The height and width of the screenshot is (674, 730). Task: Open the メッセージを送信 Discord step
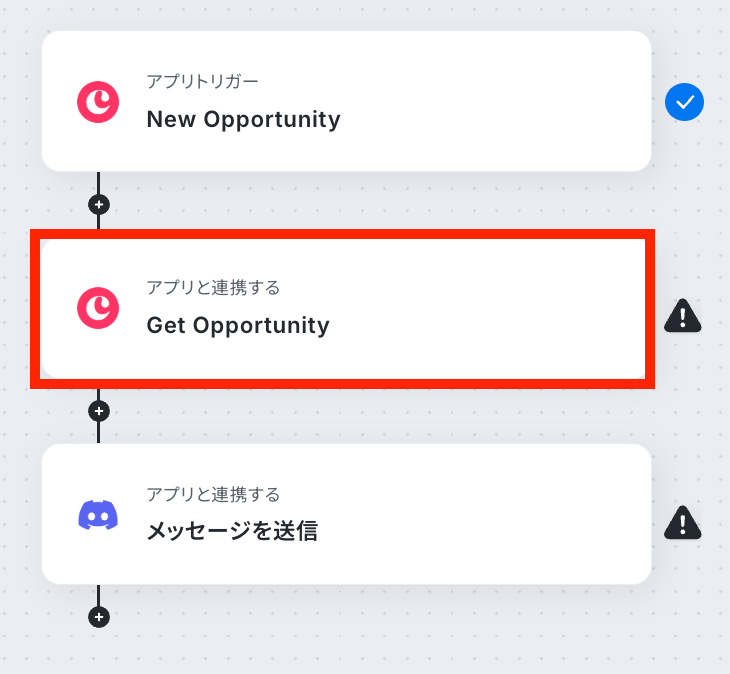(x=346, y=514)
